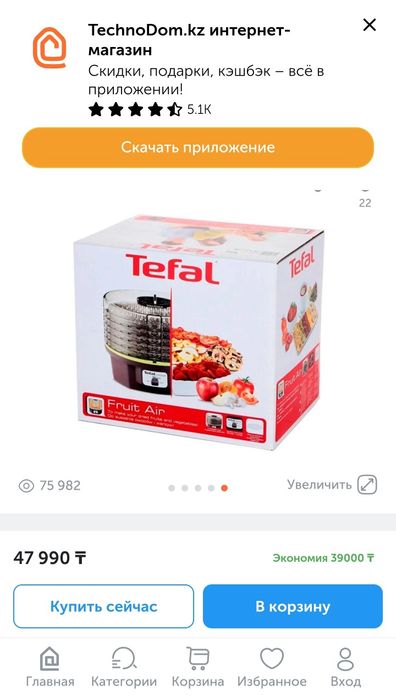The width and height of the screenshot is (396, 699).
Task: Tap the Скачать приложение button
Action: click(198, 148)
